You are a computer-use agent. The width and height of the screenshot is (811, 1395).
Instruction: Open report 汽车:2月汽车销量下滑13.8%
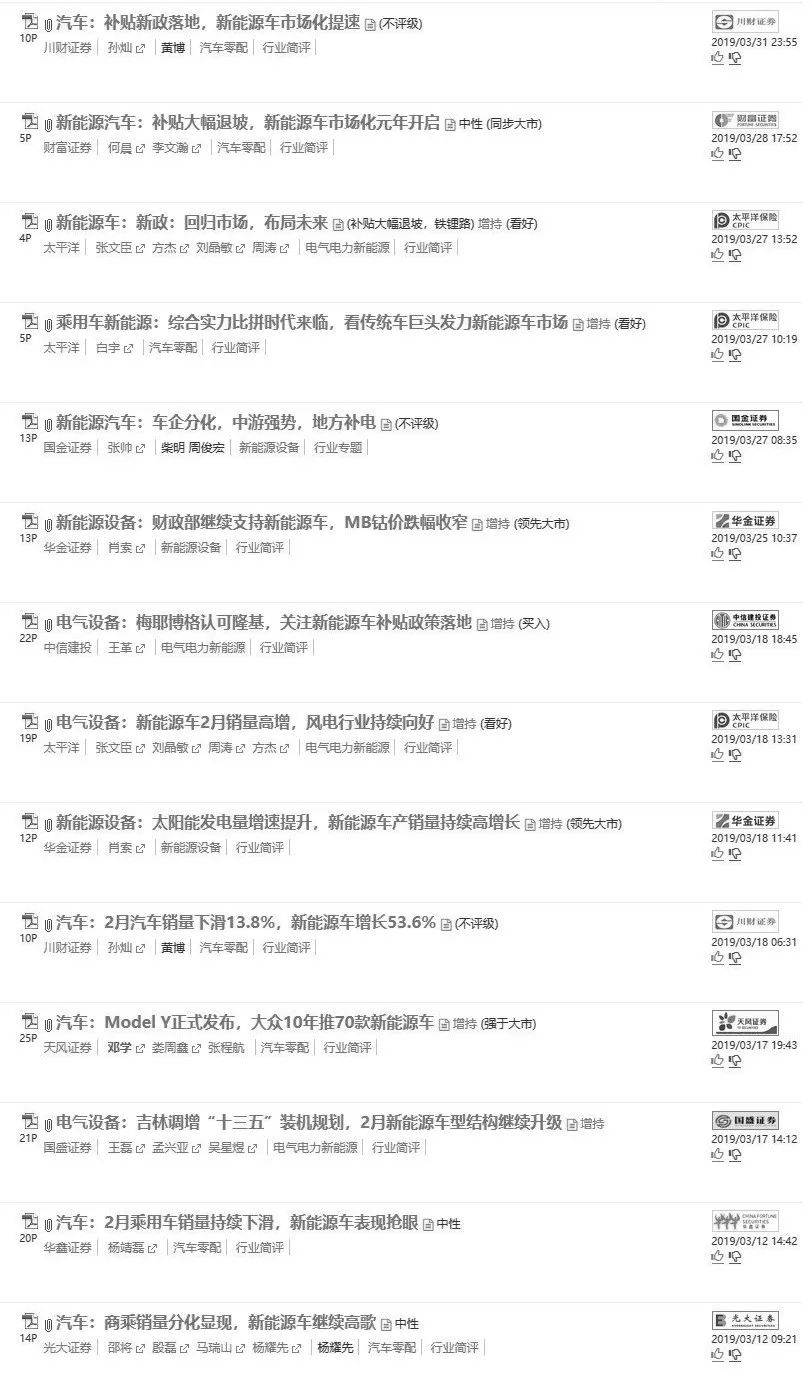click(x=246, y=923)
